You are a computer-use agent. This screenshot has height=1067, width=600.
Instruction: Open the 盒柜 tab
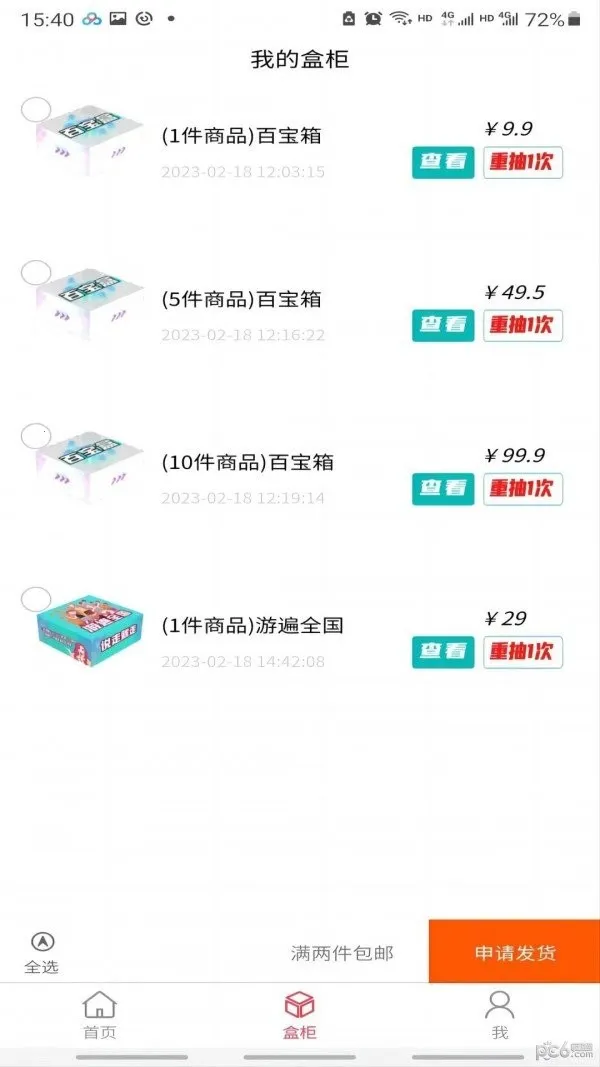click(x=300, y=1014)
